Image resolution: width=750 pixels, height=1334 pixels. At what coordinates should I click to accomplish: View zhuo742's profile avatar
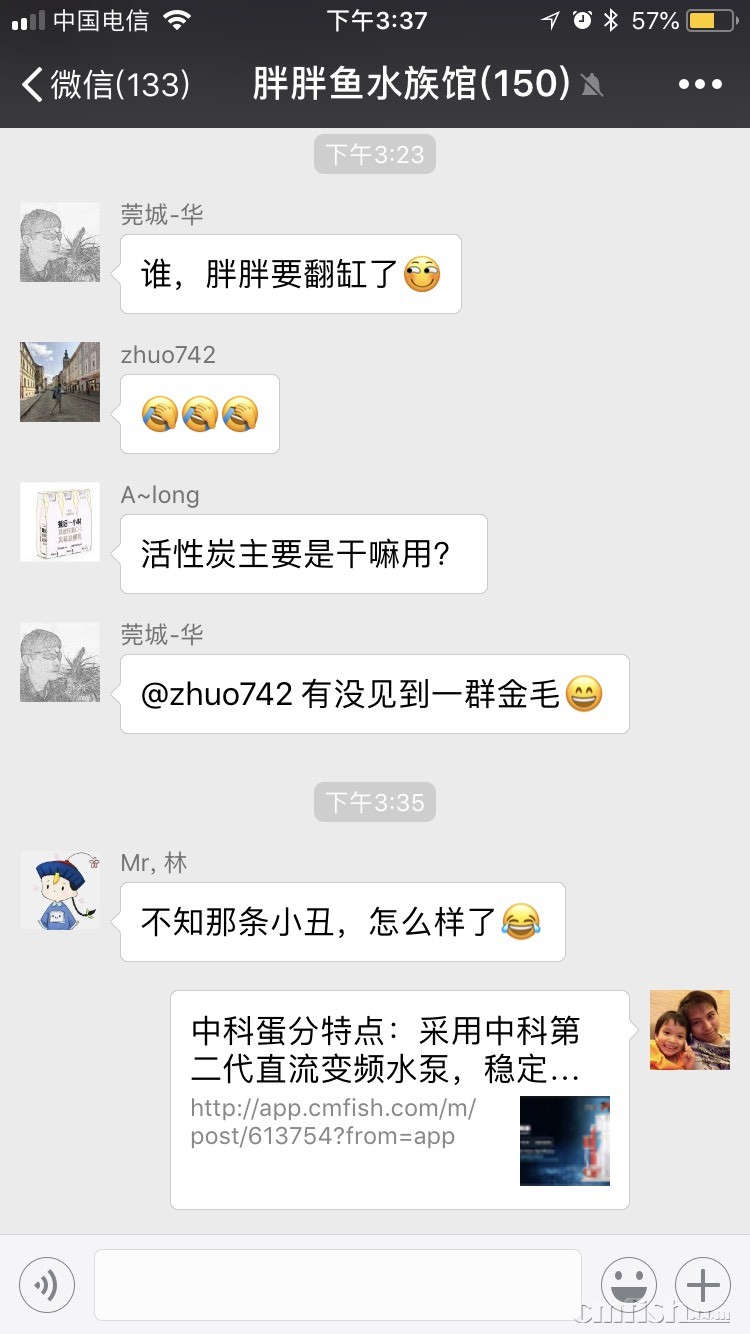click(60, 382)
